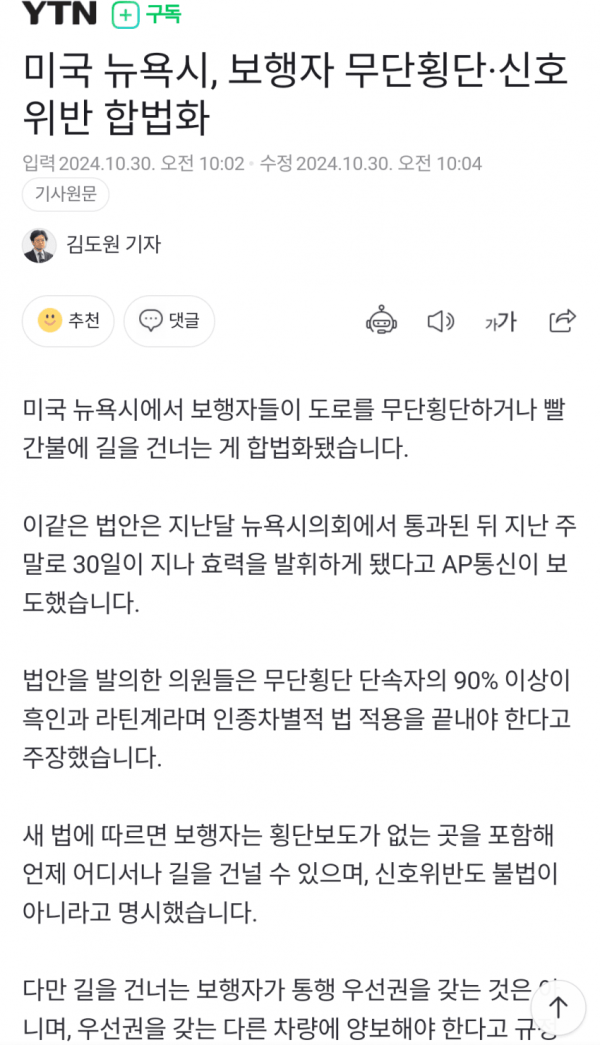Subscribe to YTN with the 구독 button
This screenshot has height=1045, width=600.
click(x=147, y=15)
